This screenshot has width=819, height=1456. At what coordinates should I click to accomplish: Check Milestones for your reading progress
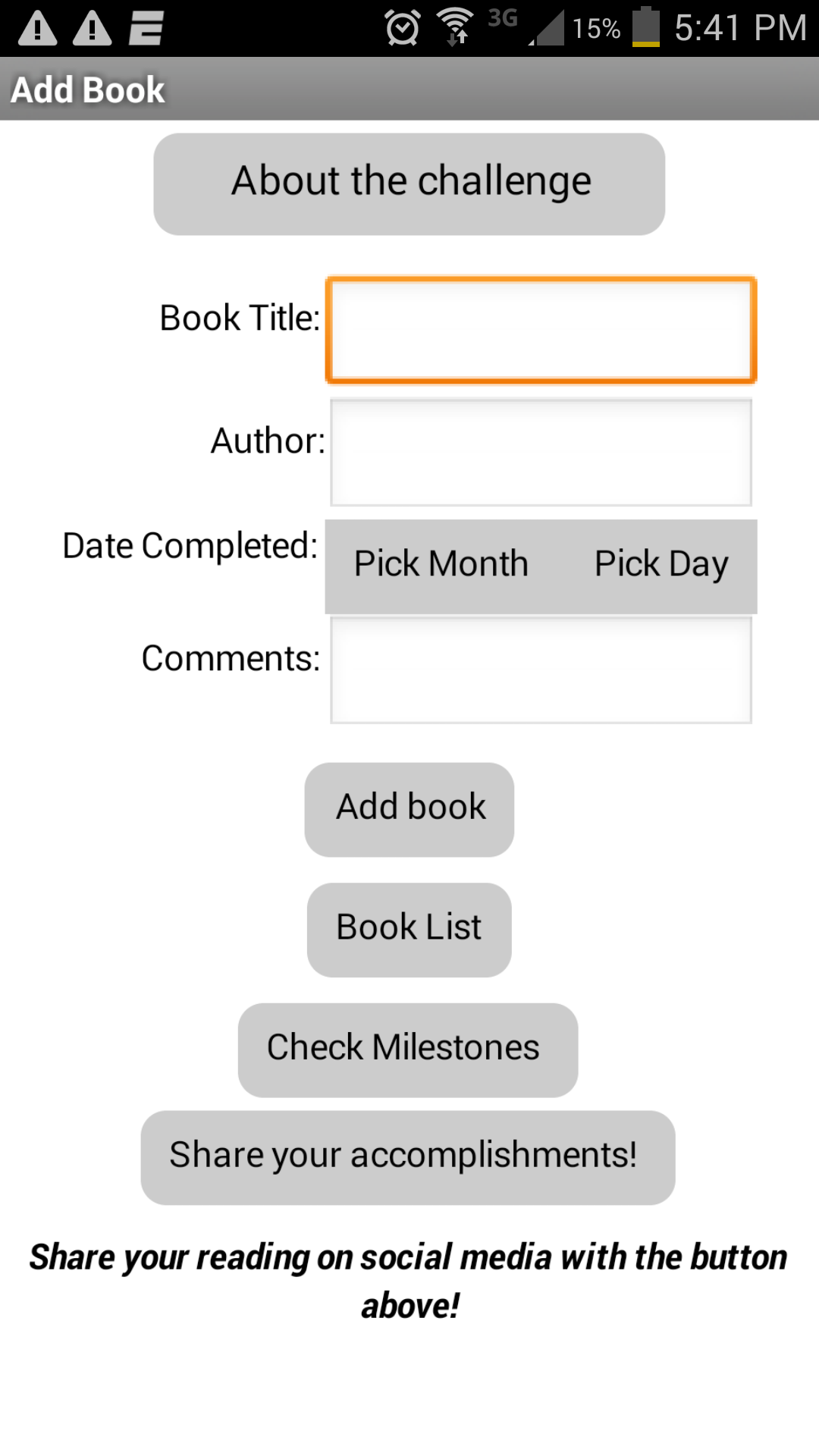pos(408,1048)
